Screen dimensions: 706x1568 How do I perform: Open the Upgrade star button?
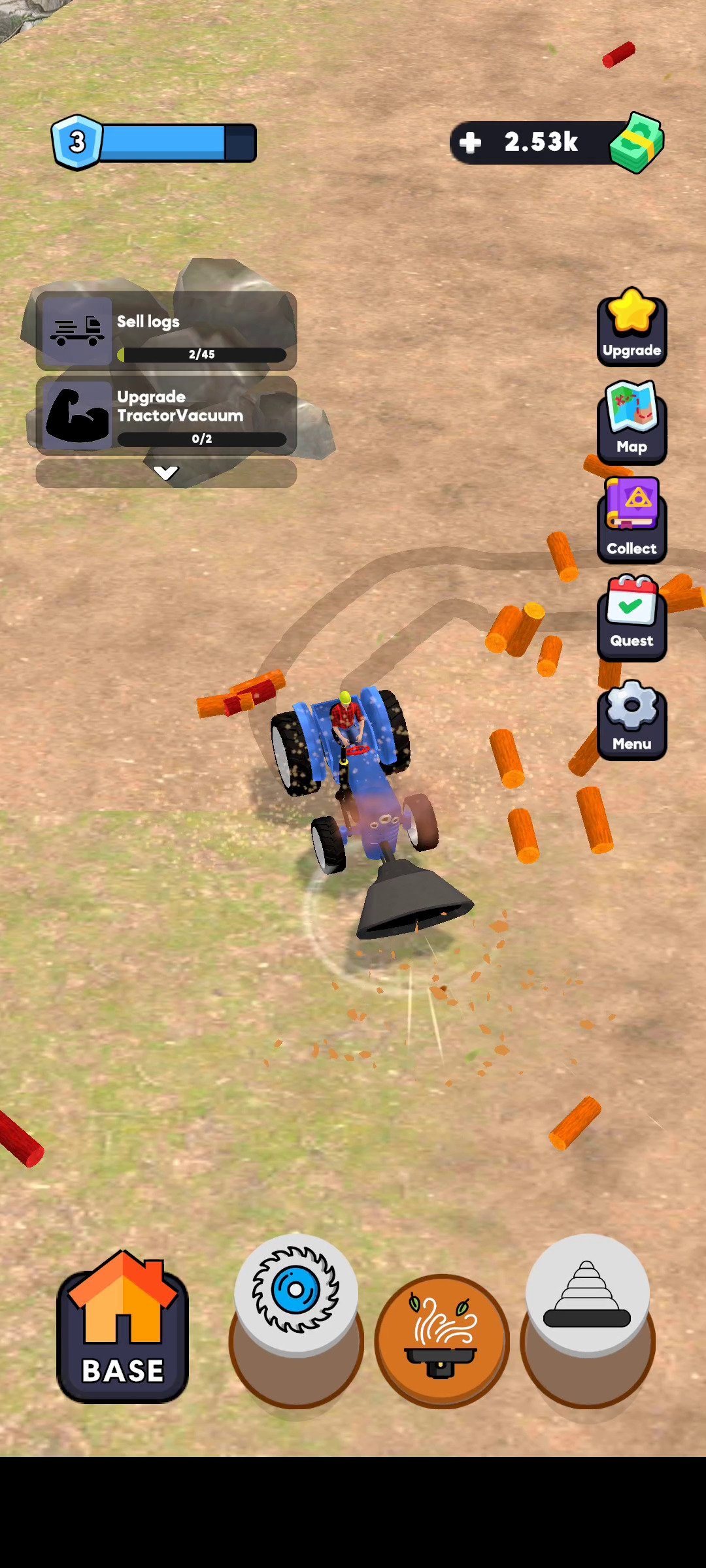(x=631, y=327)
